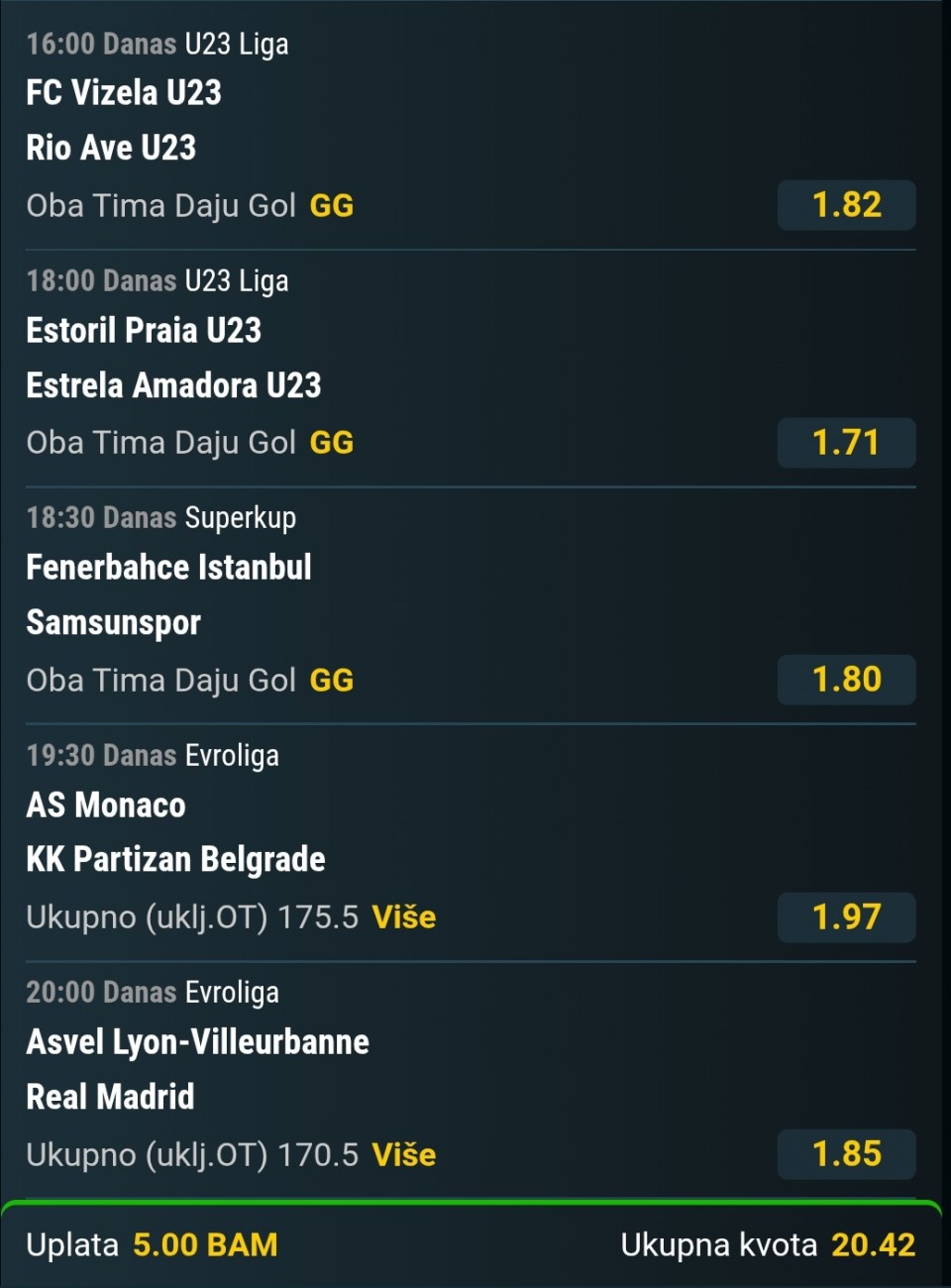
Task: Select the 1.97 odds for AS Monaco
Action: point(846,916)
